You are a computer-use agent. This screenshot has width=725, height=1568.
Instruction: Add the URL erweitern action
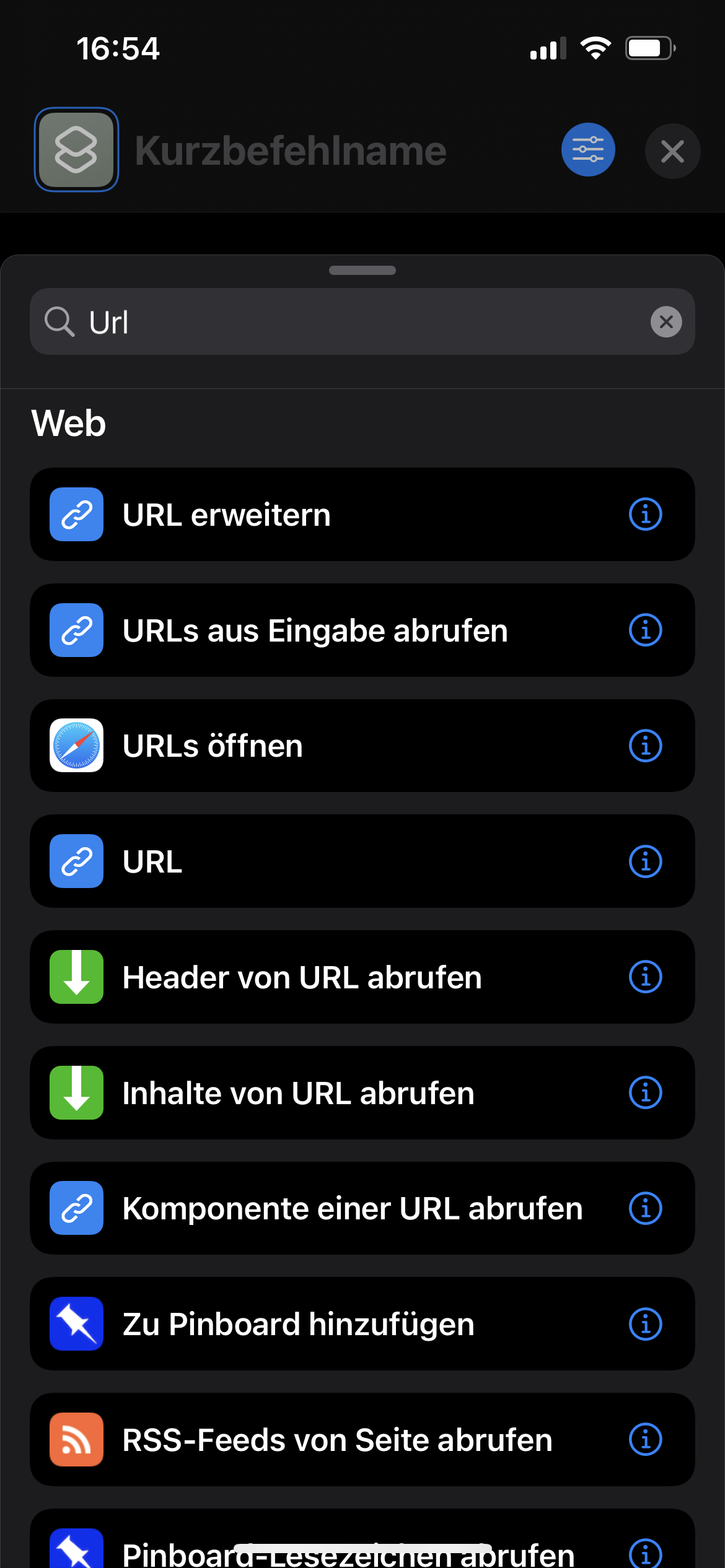322,515
